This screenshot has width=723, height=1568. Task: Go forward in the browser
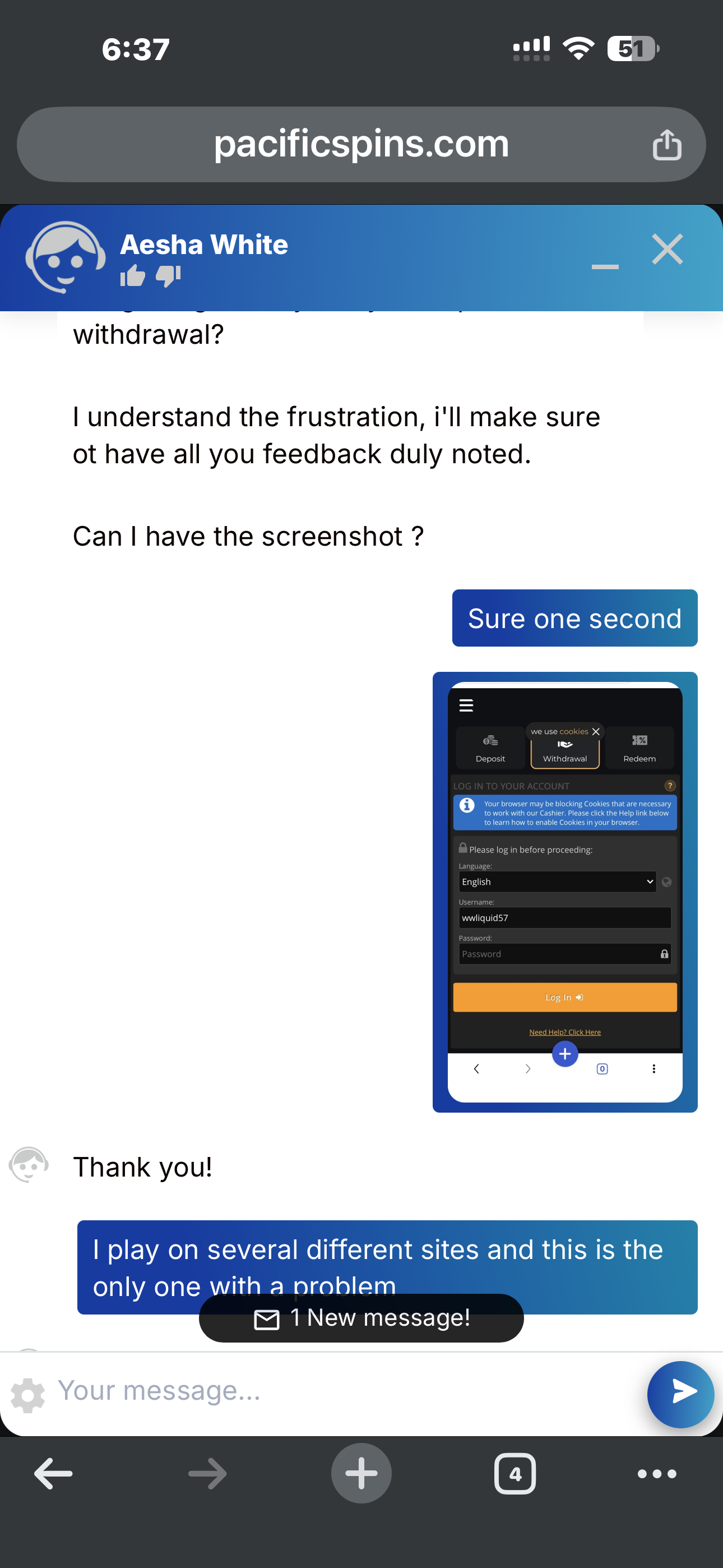(x=207, y=1474)
